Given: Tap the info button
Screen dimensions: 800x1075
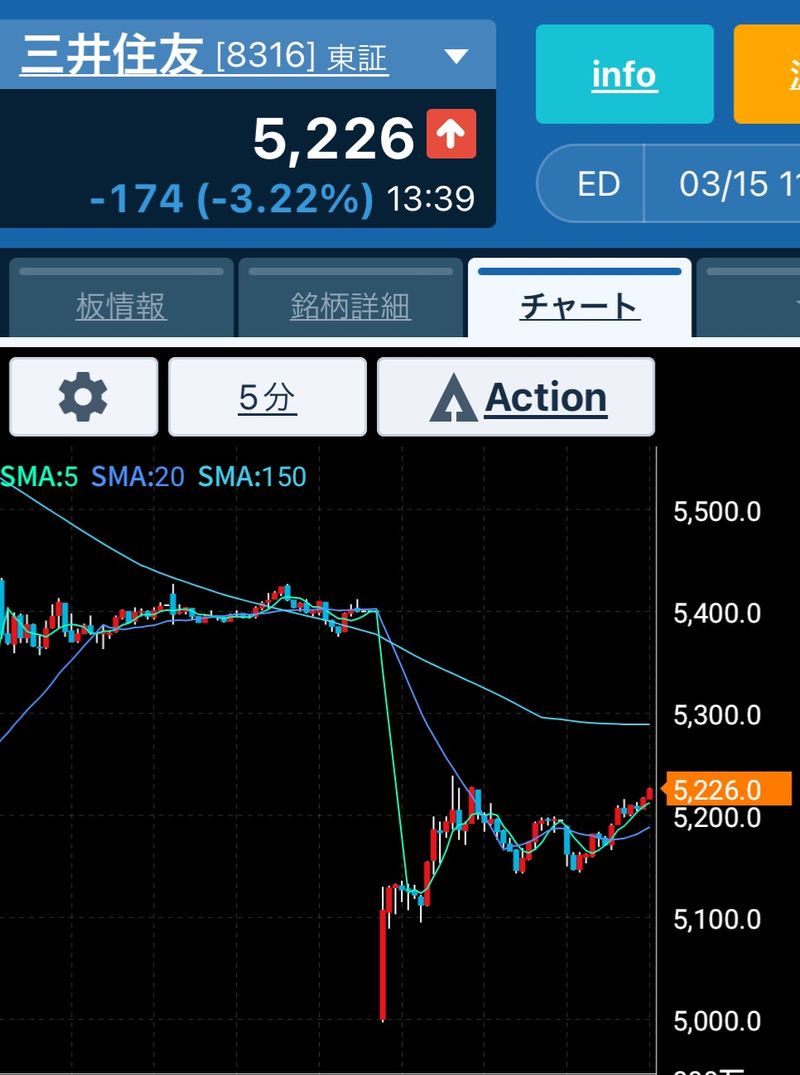Looking at the screenshot, I should [624, 75].
